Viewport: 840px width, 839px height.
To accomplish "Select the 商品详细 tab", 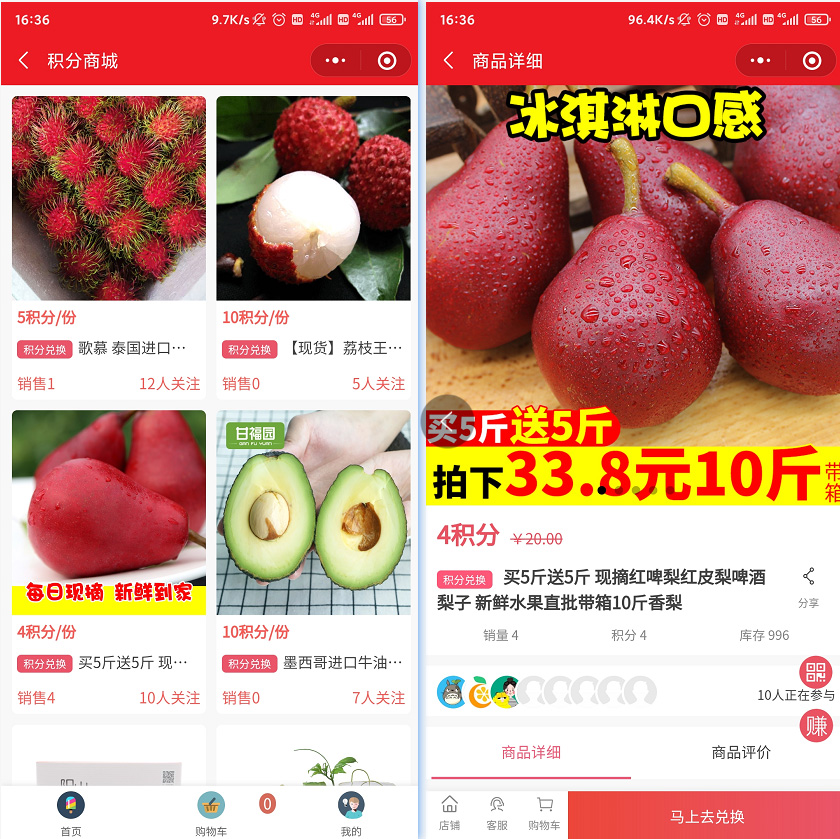I will (x=531, y=753).
